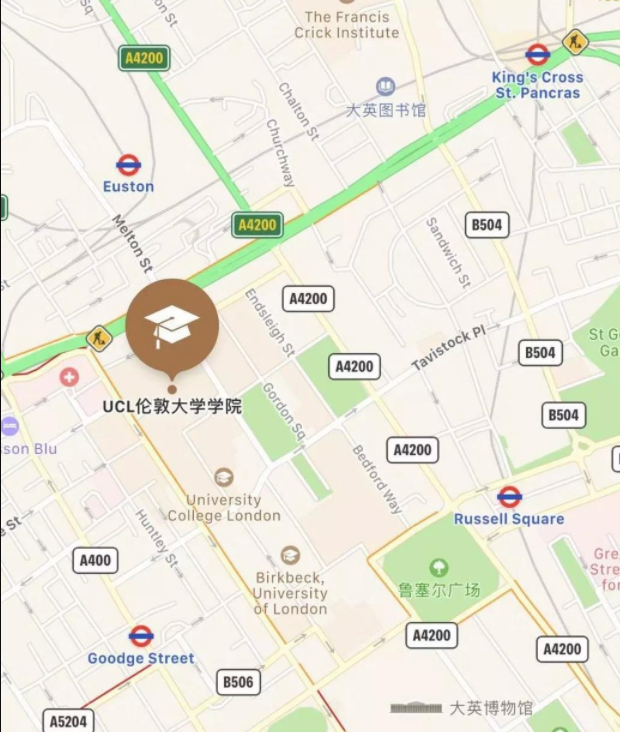
Task: Open the roadworks warning near King's Cross
Action: 574,41
